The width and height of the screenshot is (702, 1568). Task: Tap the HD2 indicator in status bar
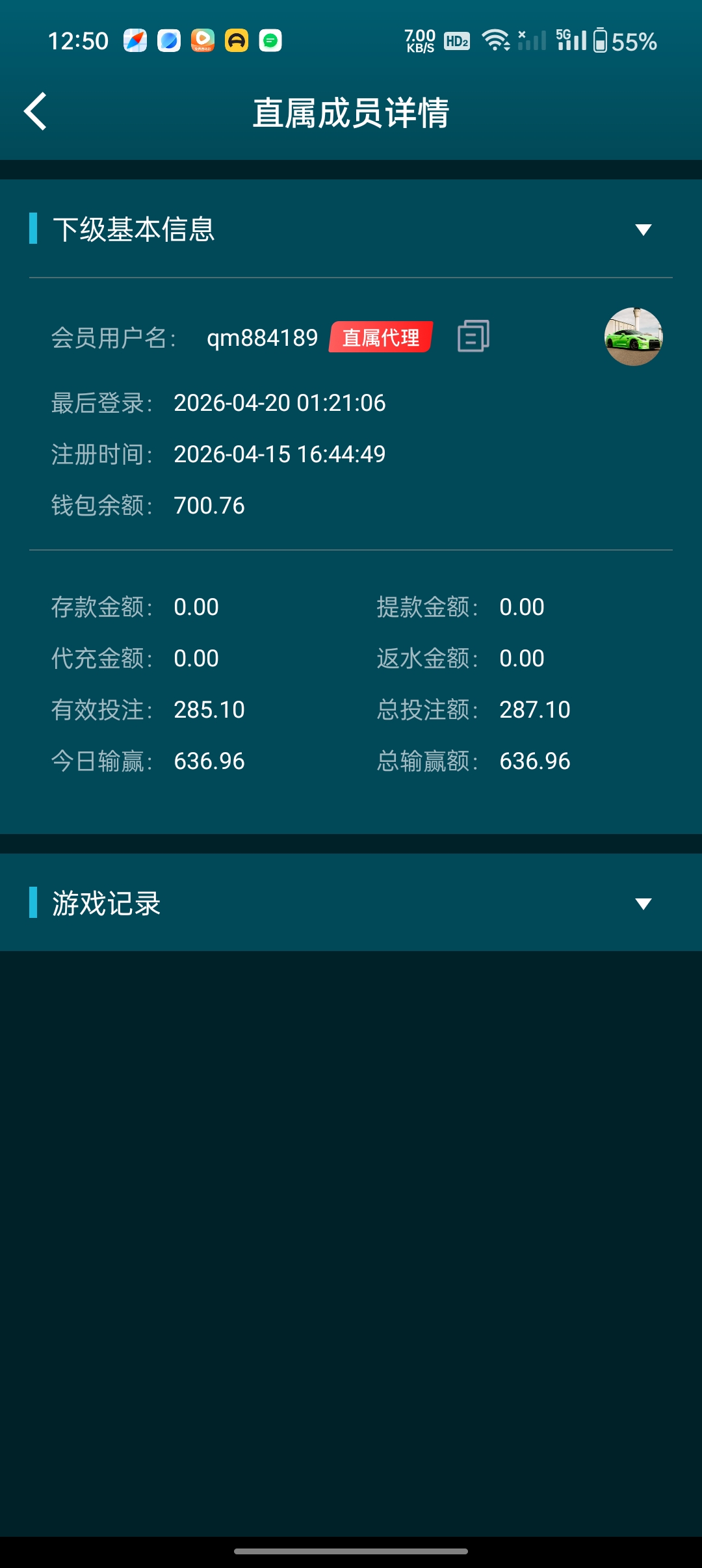(456, 42)
